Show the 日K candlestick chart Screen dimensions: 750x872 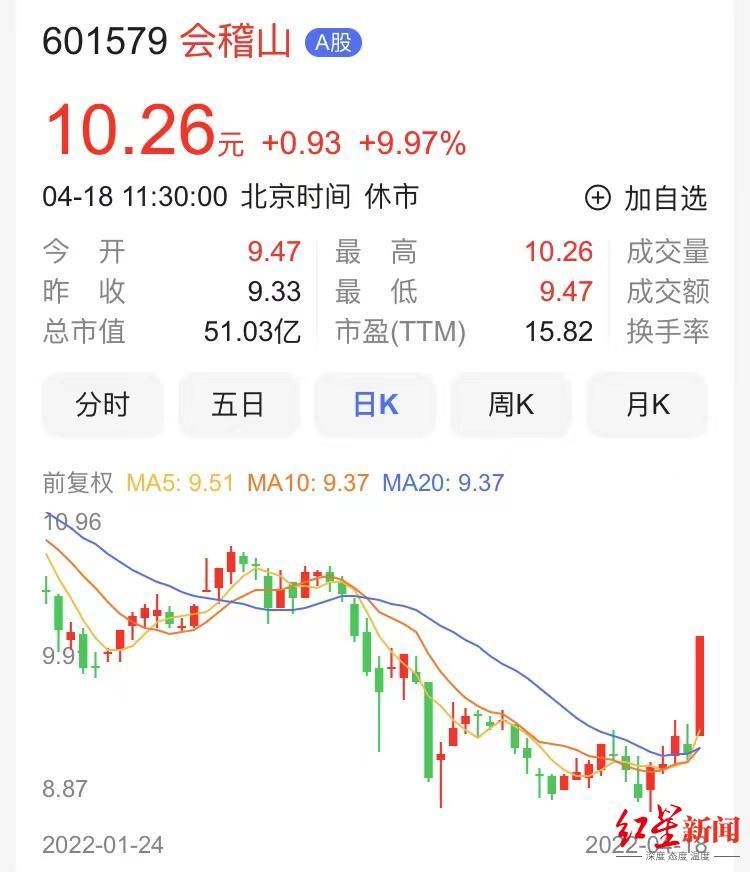tap(375, 405)
